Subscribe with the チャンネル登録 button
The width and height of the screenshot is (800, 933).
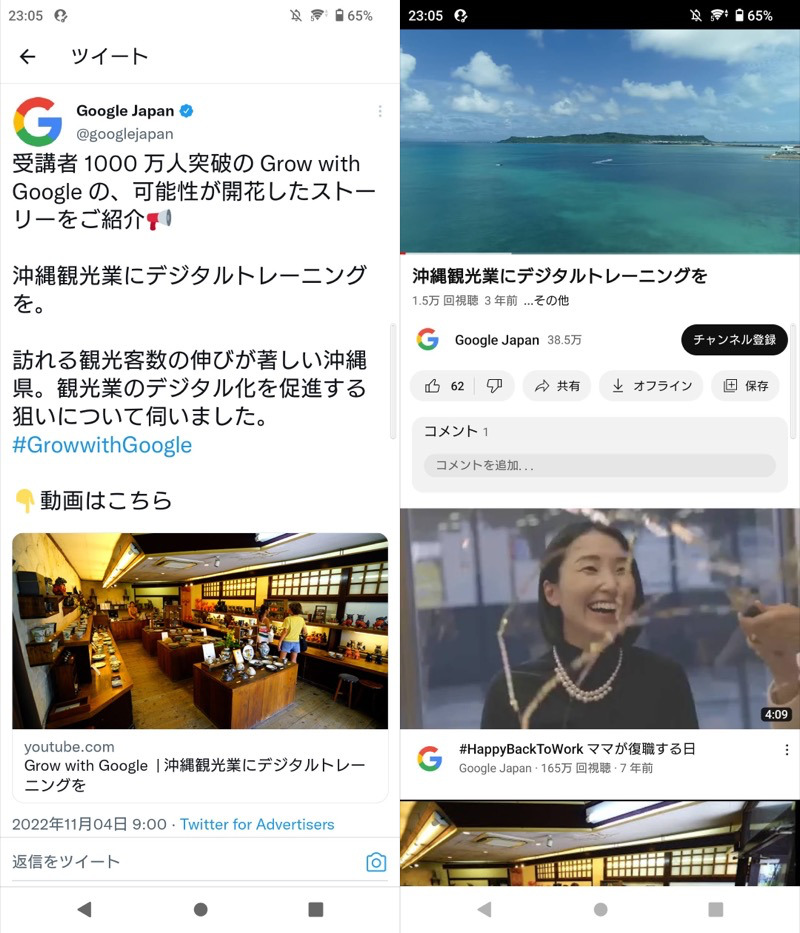click(734, 340)
